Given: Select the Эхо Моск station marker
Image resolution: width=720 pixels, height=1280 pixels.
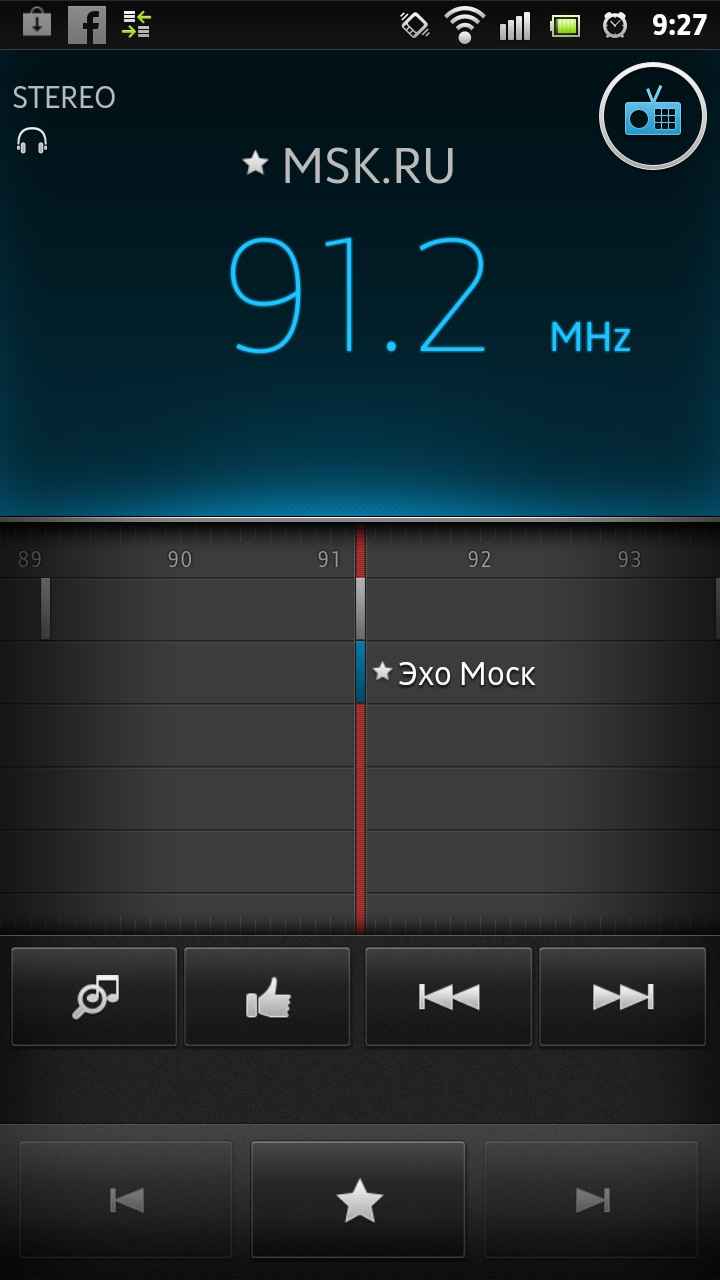Looking at the screenshot, I should tap(456, 673).
